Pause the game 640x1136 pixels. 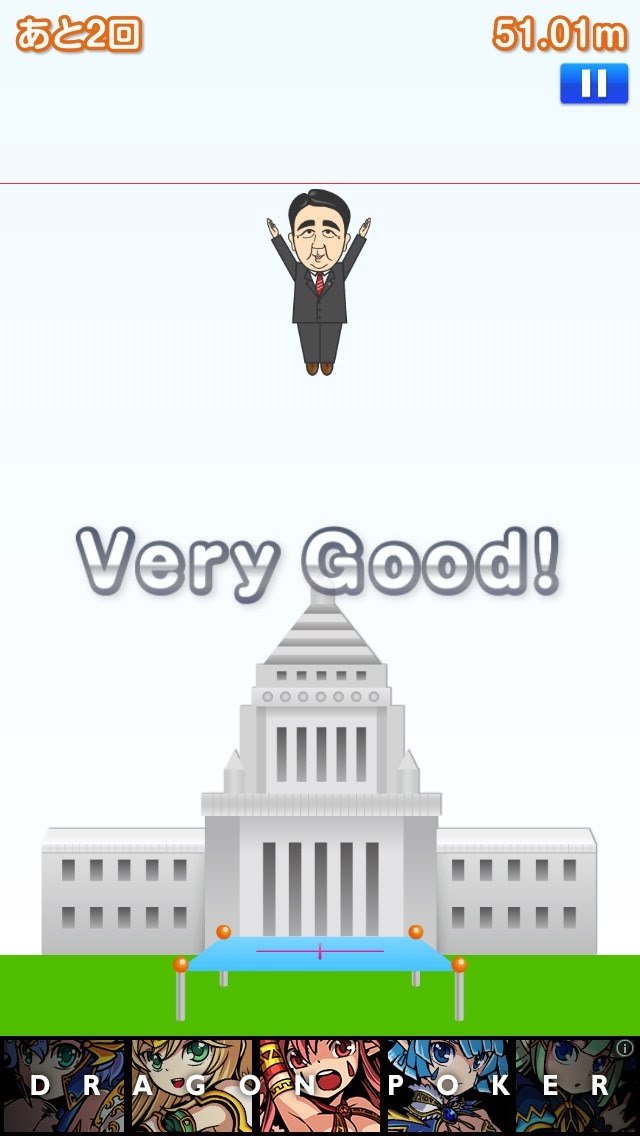point(593,84)
